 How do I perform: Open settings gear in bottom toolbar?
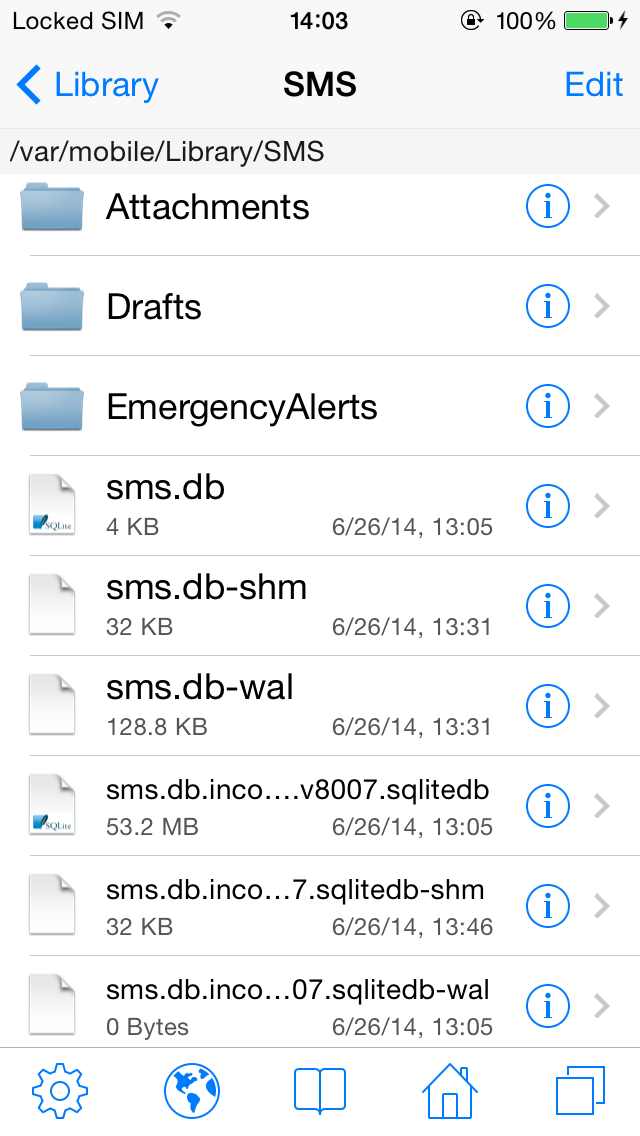[60, 1090]
